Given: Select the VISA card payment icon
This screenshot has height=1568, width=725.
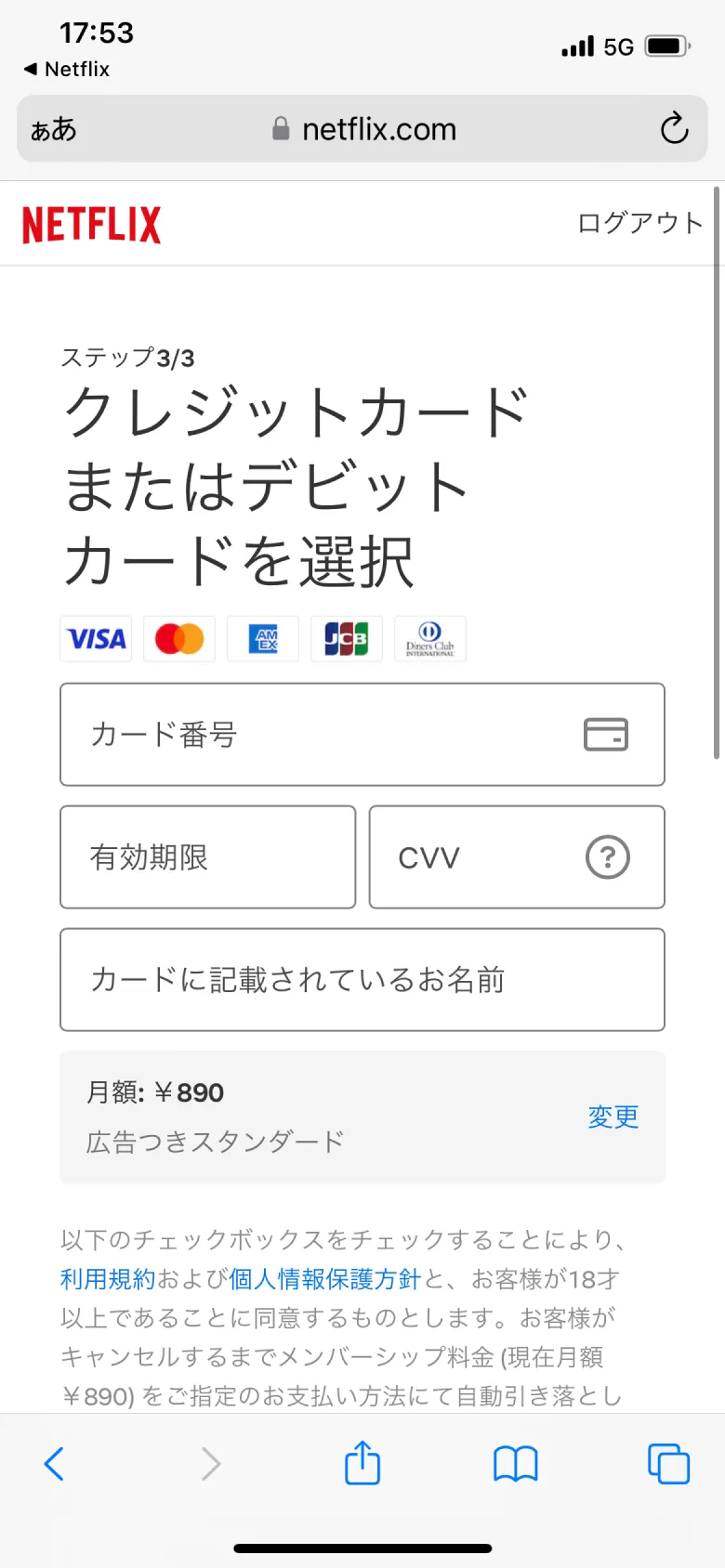Looking at the screenshot, I should (x=95, y=639).
